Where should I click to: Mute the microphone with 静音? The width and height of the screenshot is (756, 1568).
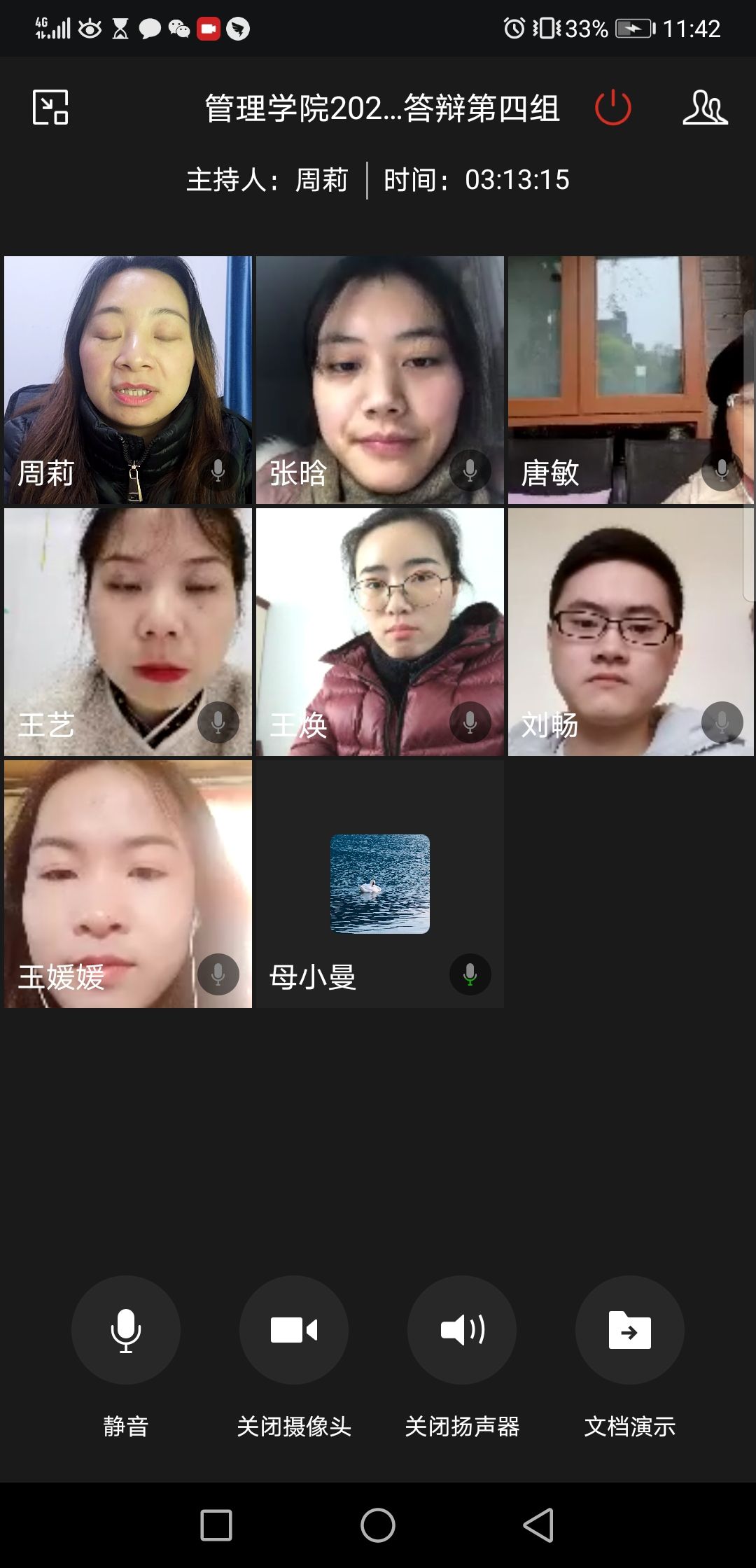pos(126,1329)
